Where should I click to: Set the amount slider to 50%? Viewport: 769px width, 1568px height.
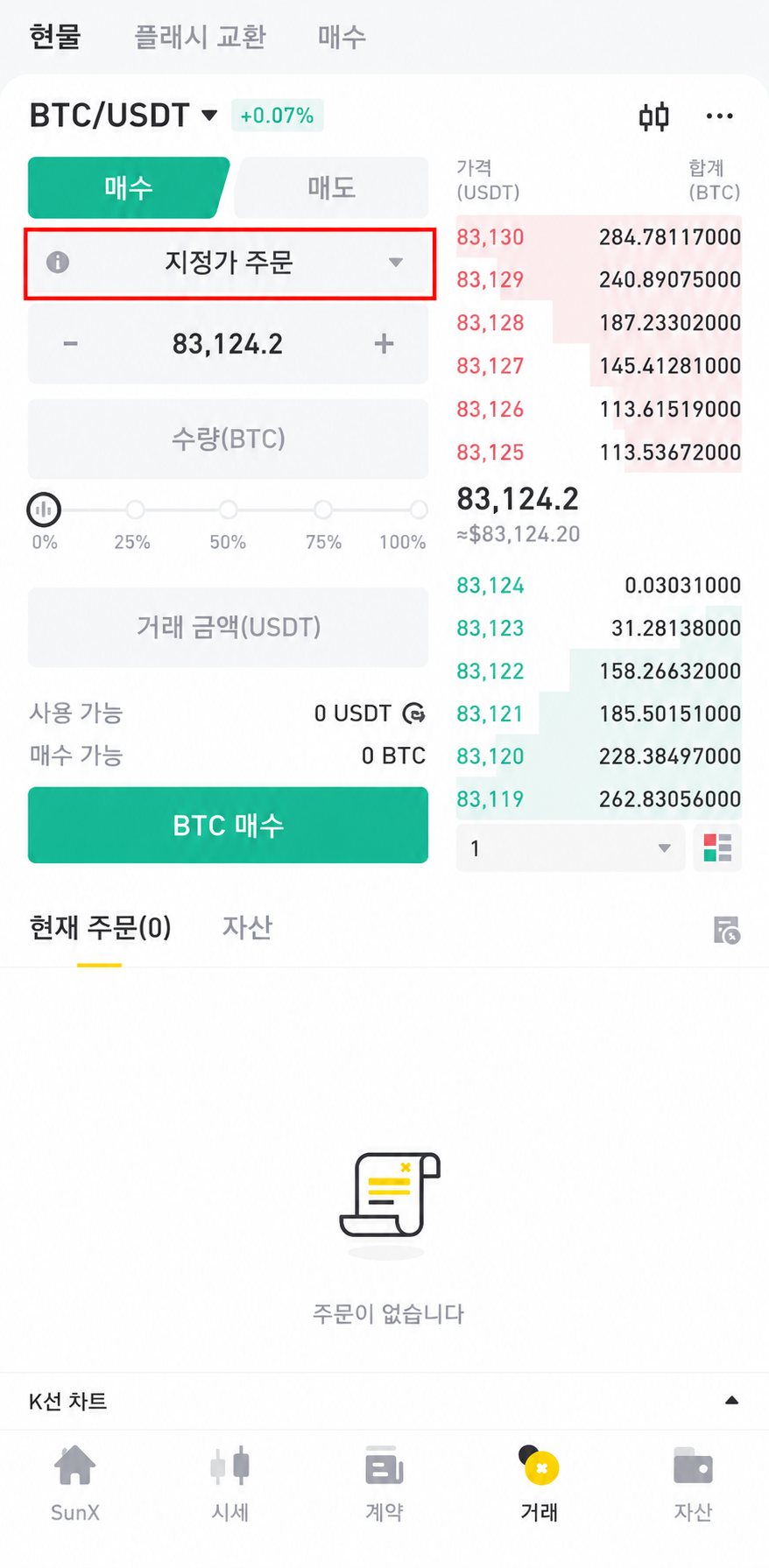tap(229, 510)
